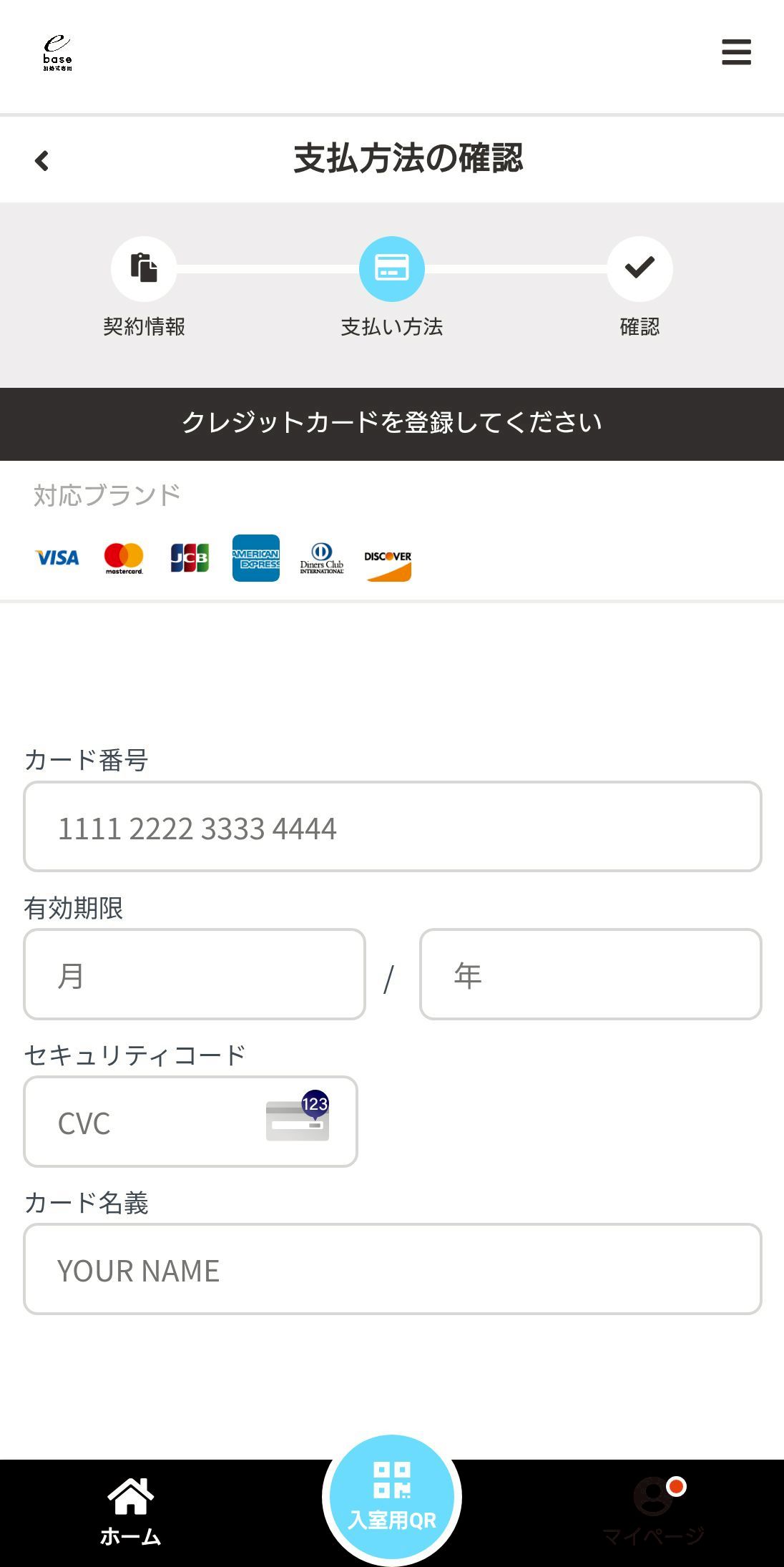Select the expiration month field

[x=195, y=975]
